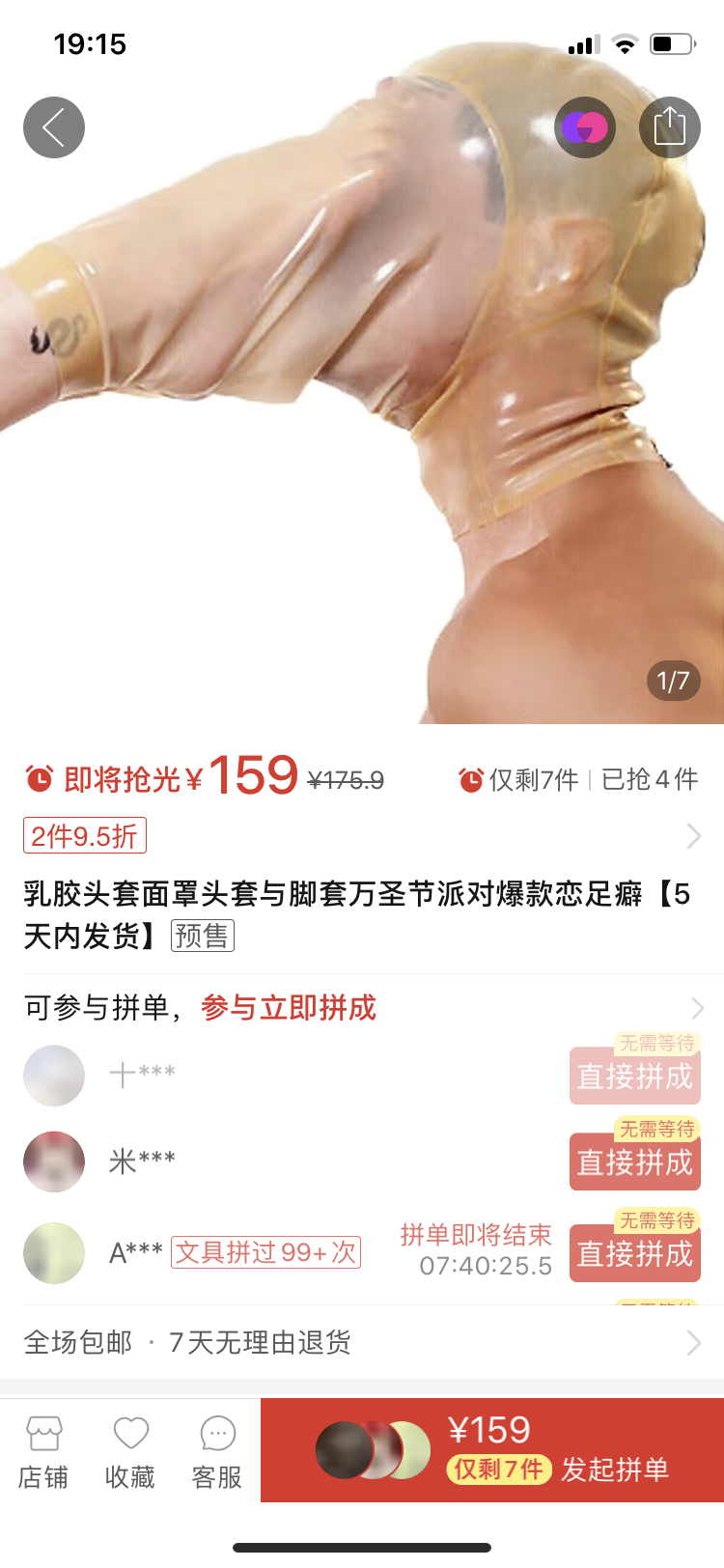Add item to 收藏 favorites
Viewport: 724px width, 1568px height.
click(x=130, y=1451)
